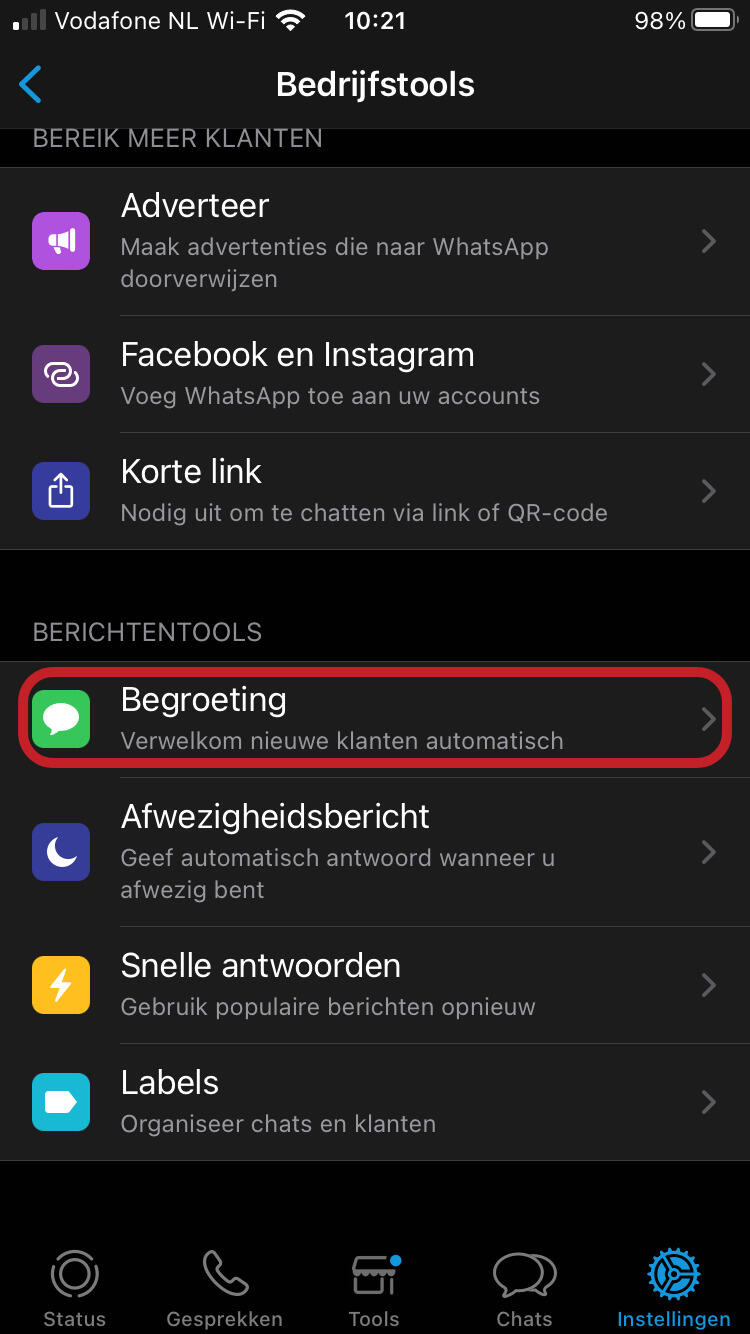Open the Labels option
The height and width of the screenshot is (1334, 750).
375,1102
